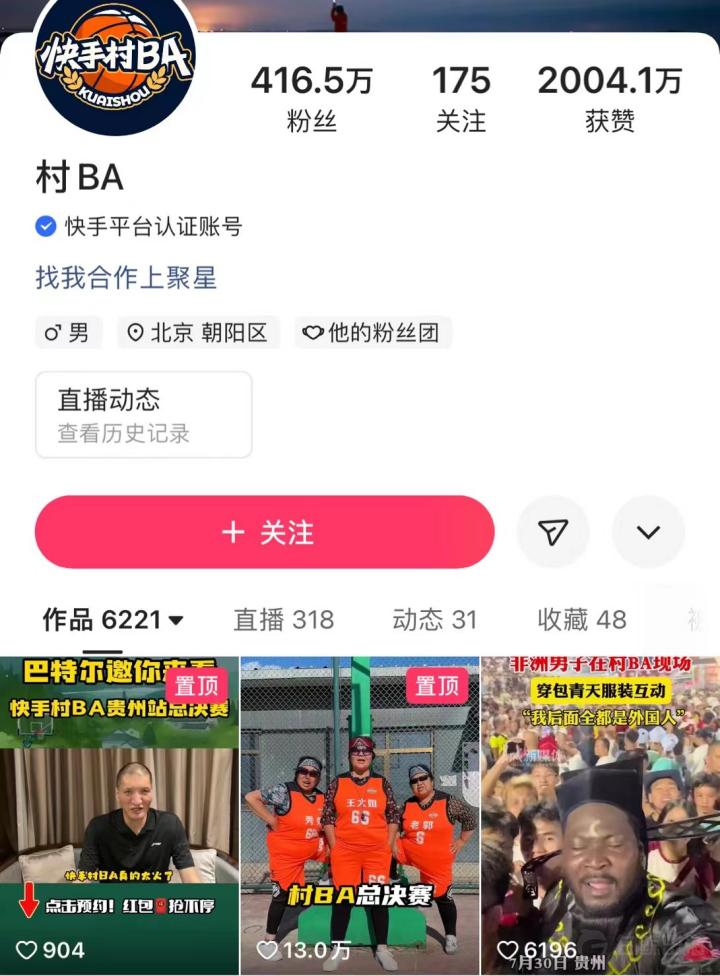Switch to the 收藏 48 tab
This screenshot has width=720, height=976.
coord(581,620)
